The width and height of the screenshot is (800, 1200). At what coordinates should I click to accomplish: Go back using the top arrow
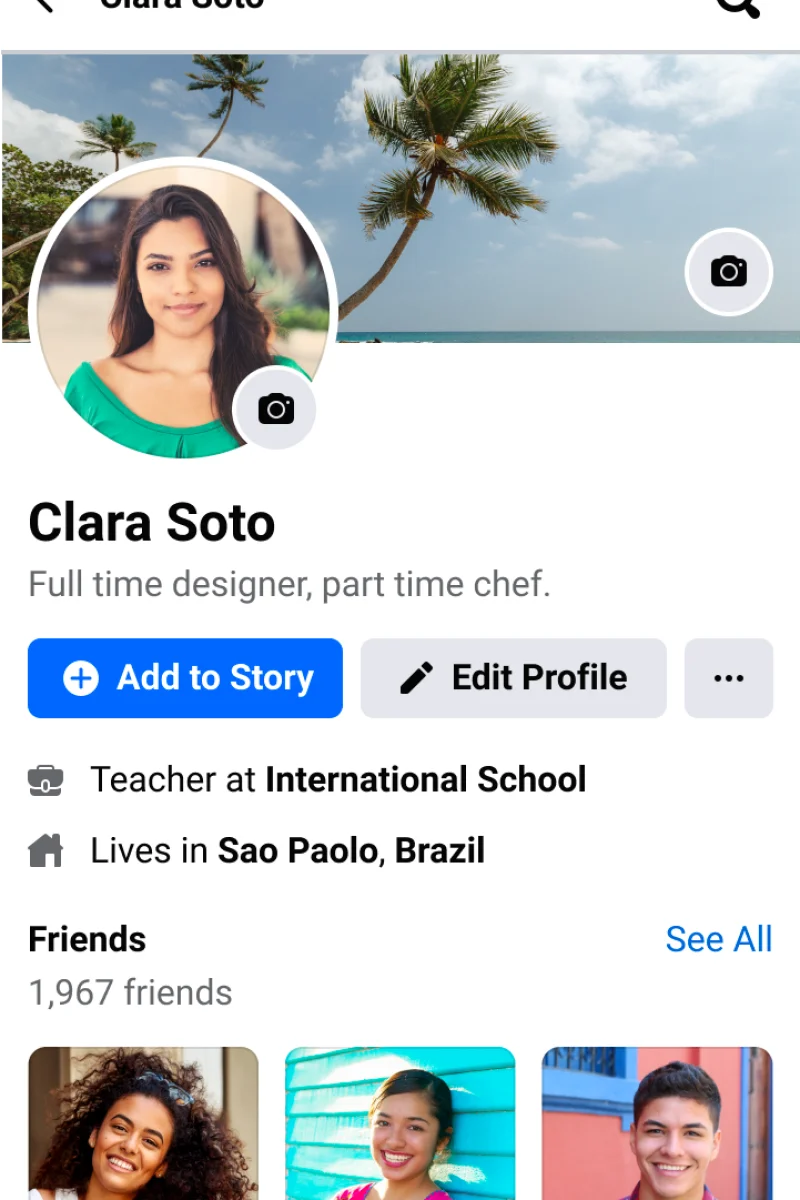click(x=44, y=5)
